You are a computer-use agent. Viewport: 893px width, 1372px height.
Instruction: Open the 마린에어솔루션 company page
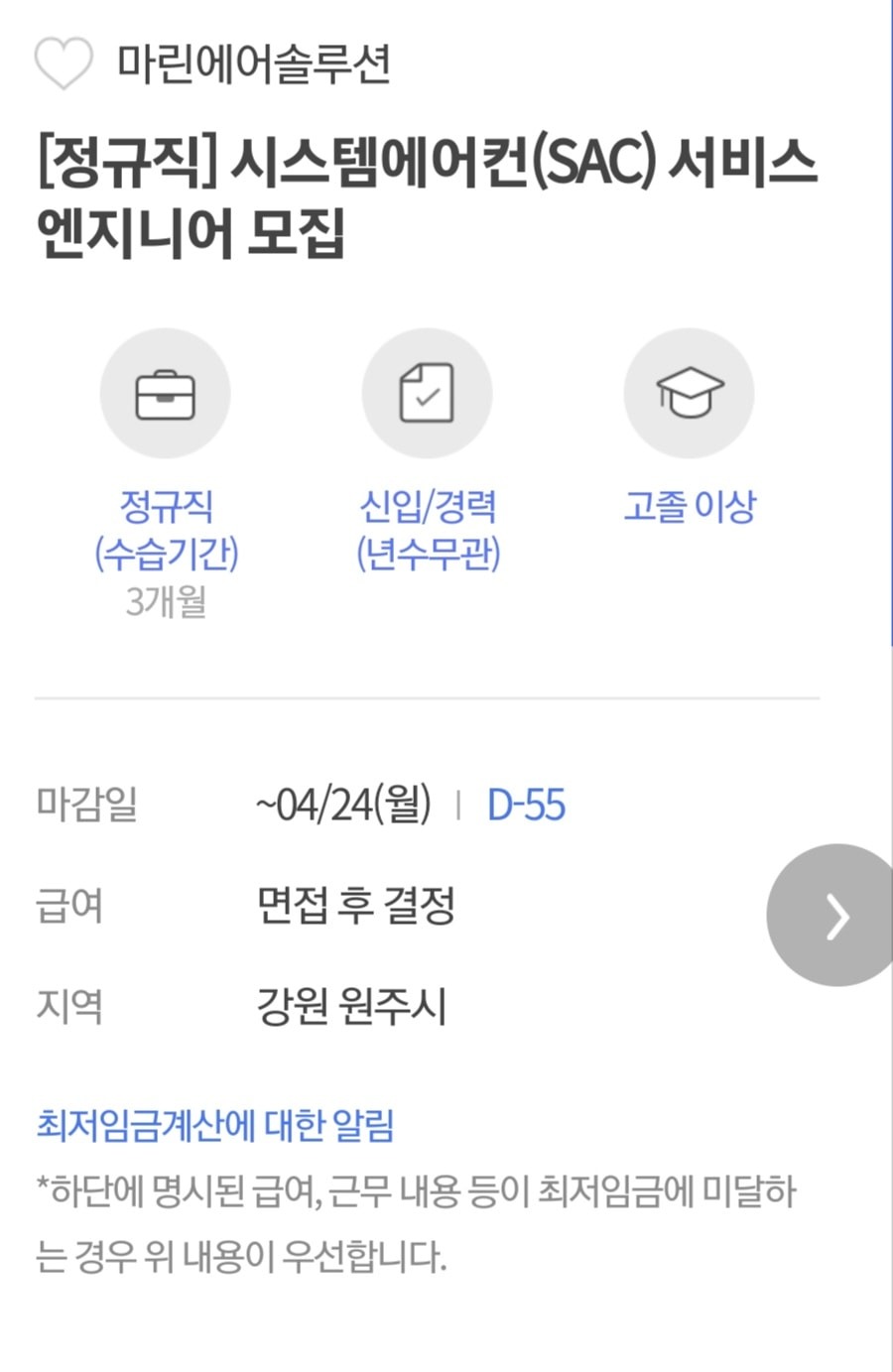(254, 63)
